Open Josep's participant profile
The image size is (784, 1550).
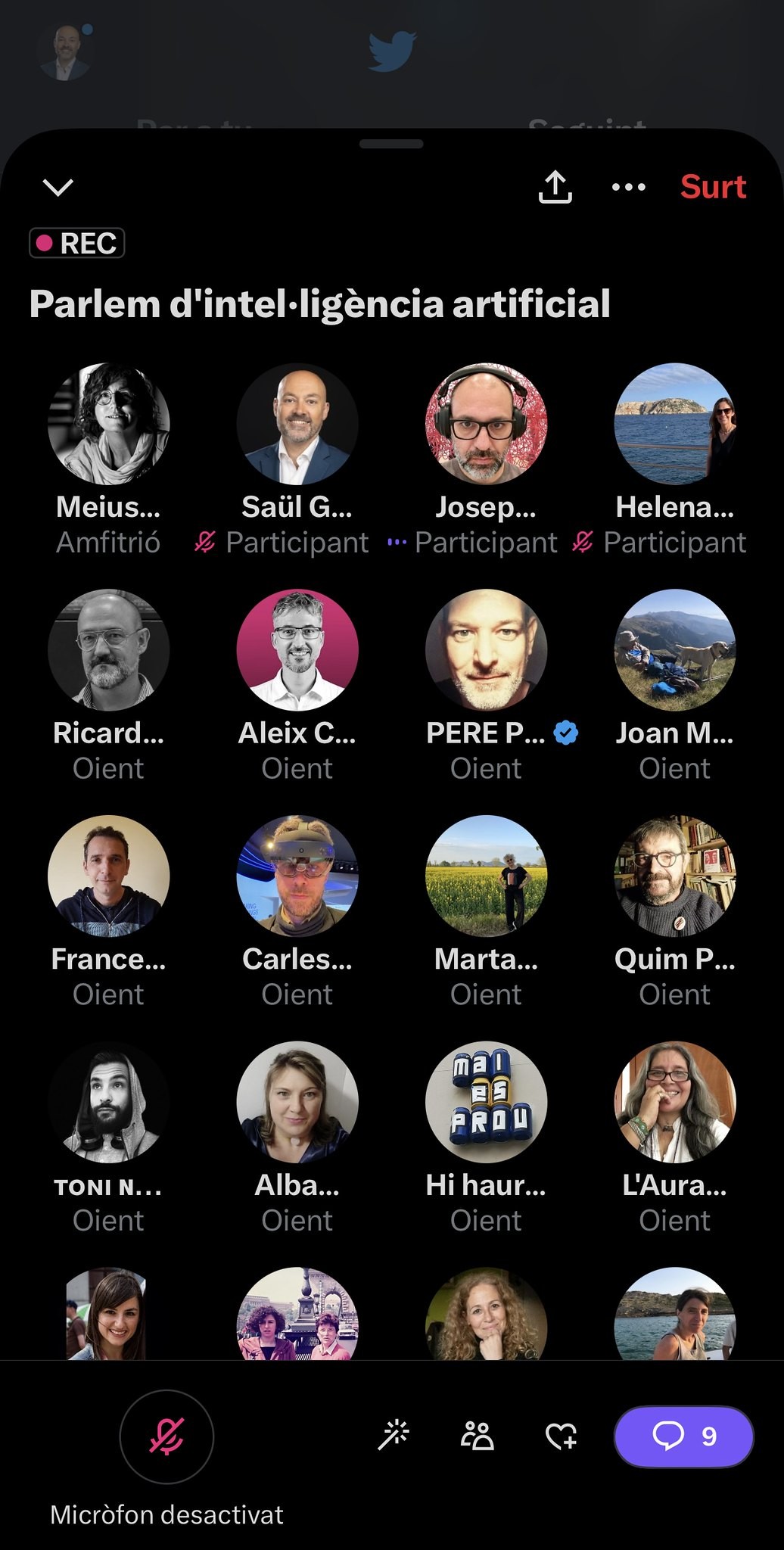486,424
